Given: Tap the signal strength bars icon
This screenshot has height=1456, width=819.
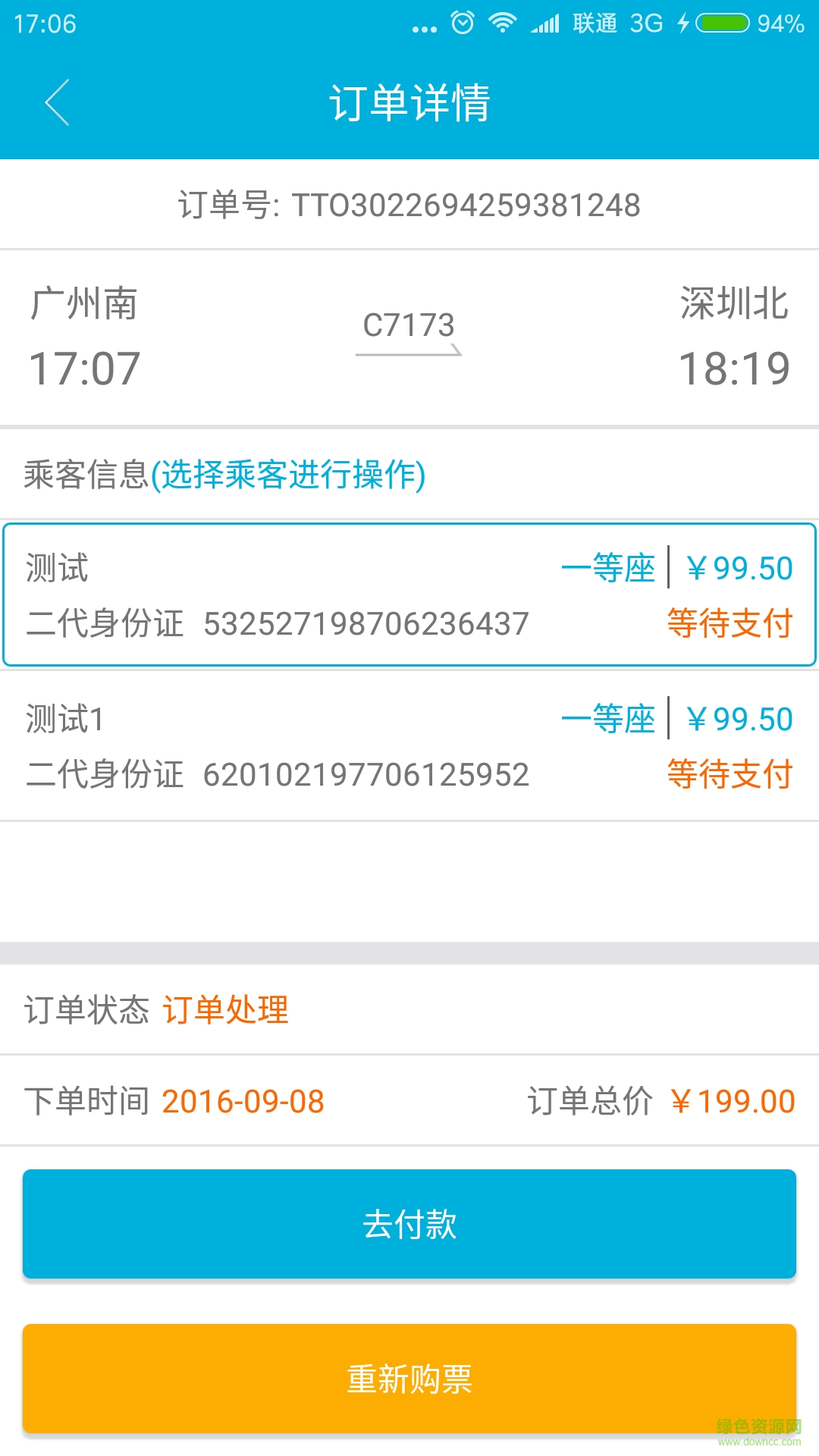Looking at the screenshot, I should pos(544,23).
